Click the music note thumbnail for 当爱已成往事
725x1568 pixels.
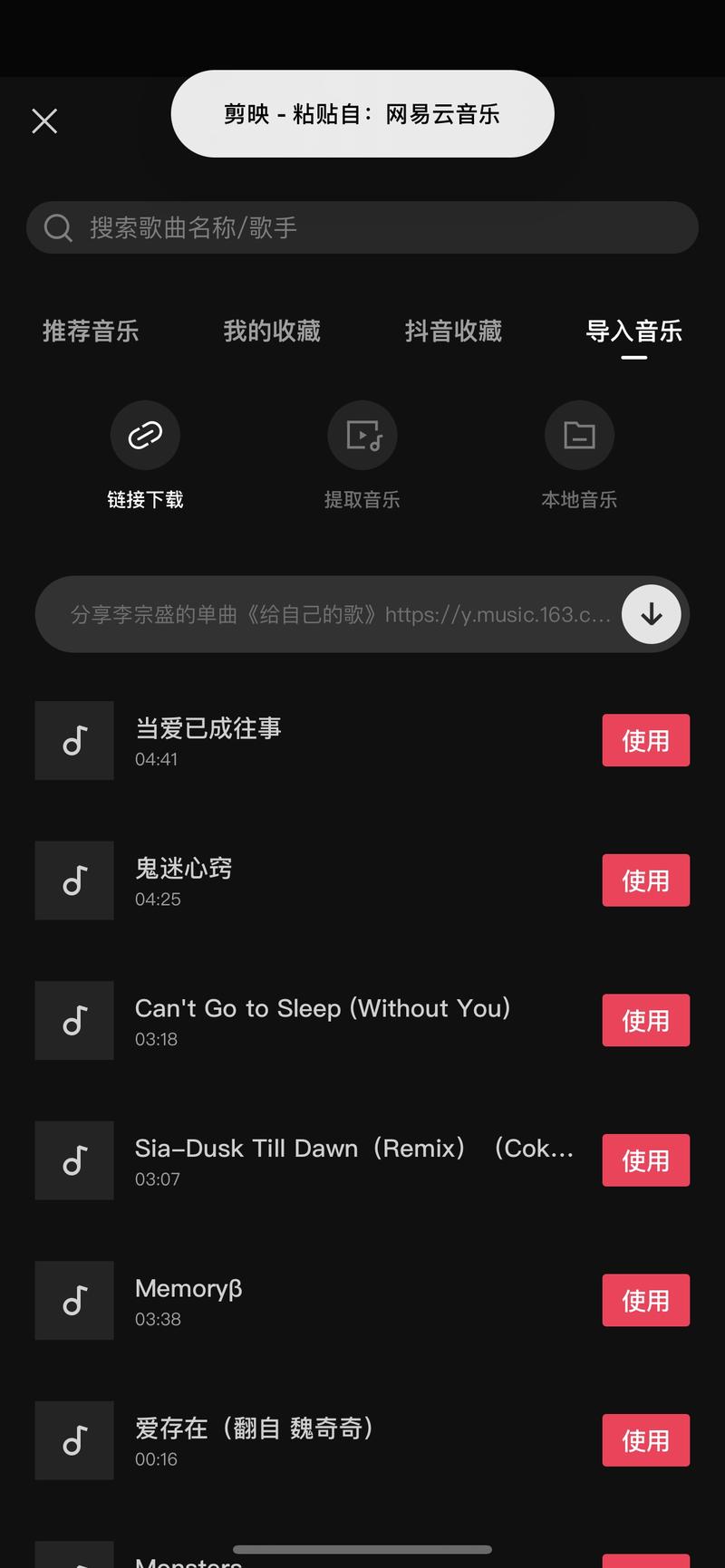[x=73, y=740]
